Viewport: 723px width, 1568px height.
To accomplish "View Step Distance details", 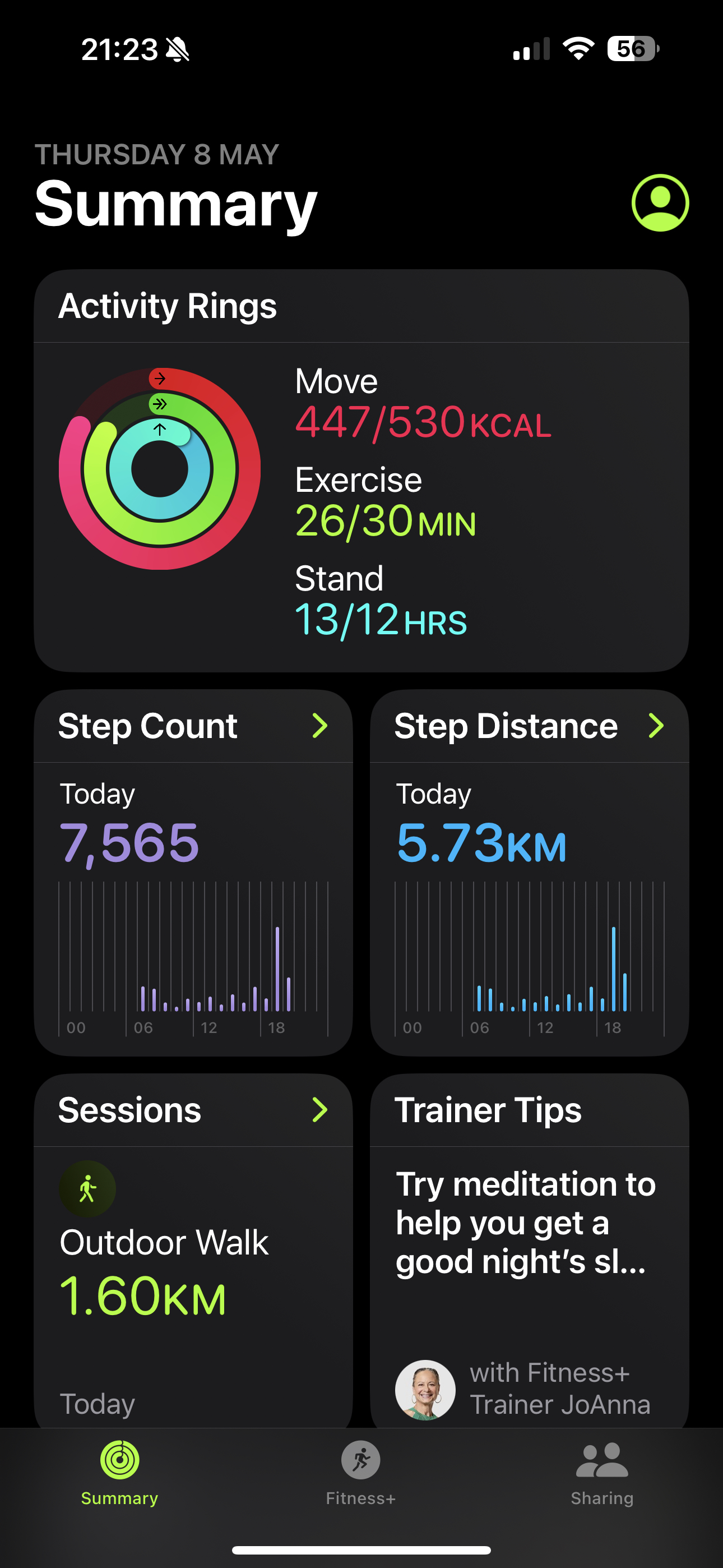I will [x=530, y=872].
